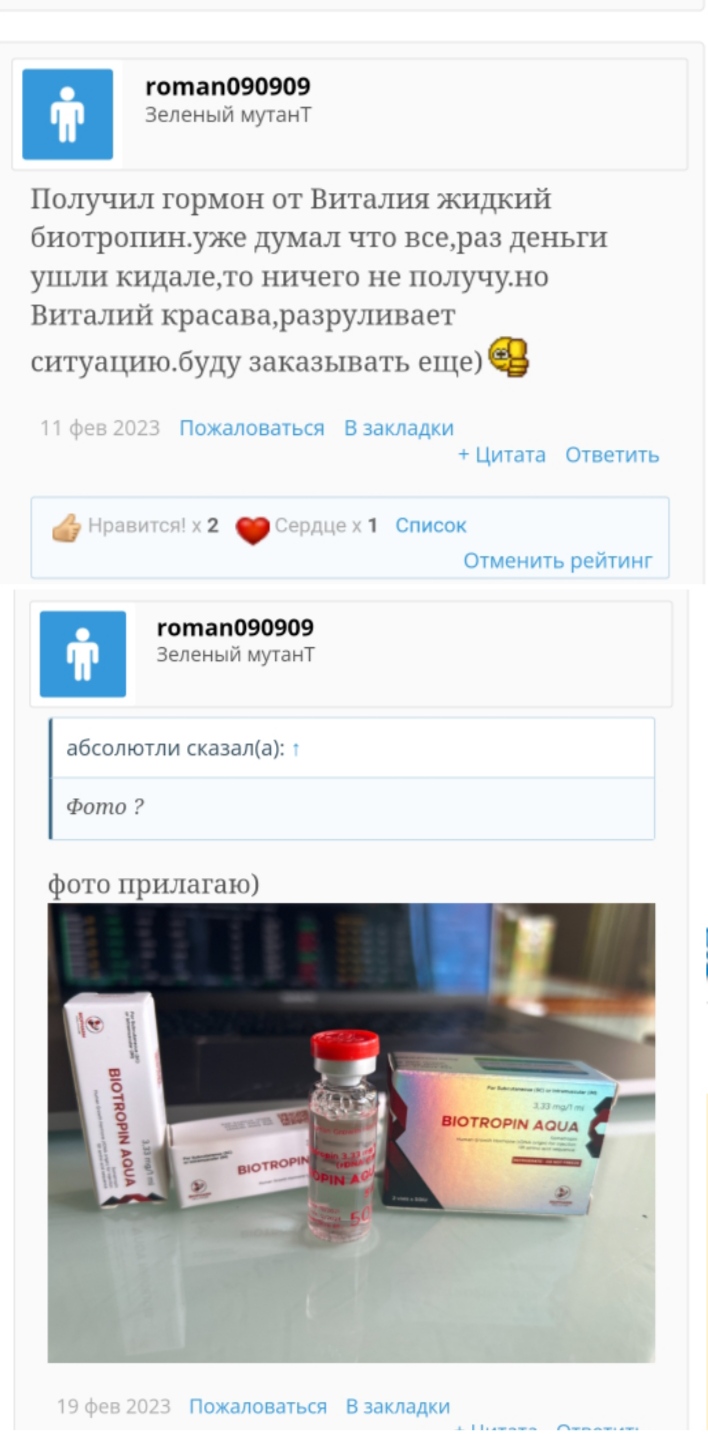Tap Отменить рейтинг to remove your rating
708x1434 pixels.
pos(557,561)
